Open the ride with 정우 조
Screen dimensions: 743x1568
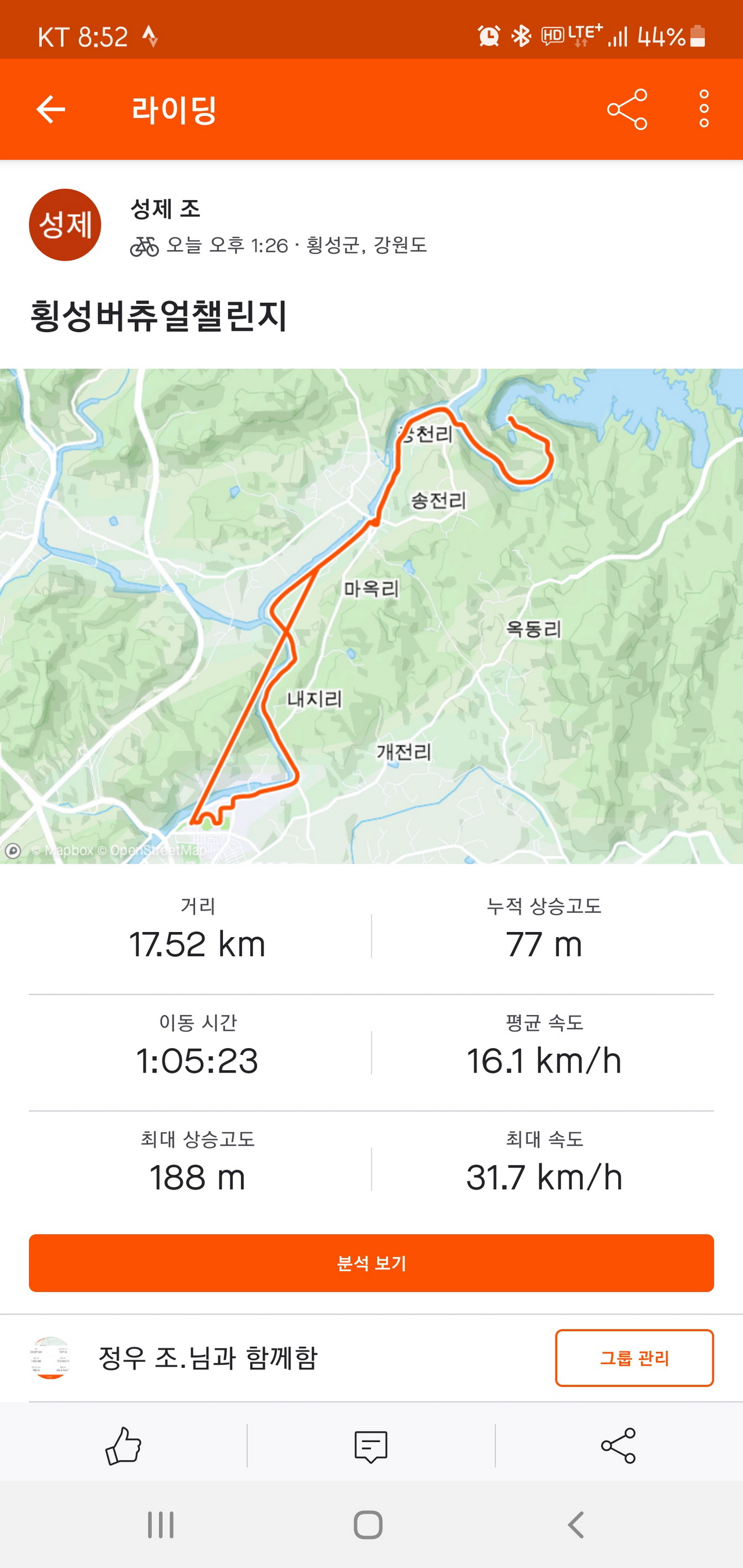[x=207, y=1358]
